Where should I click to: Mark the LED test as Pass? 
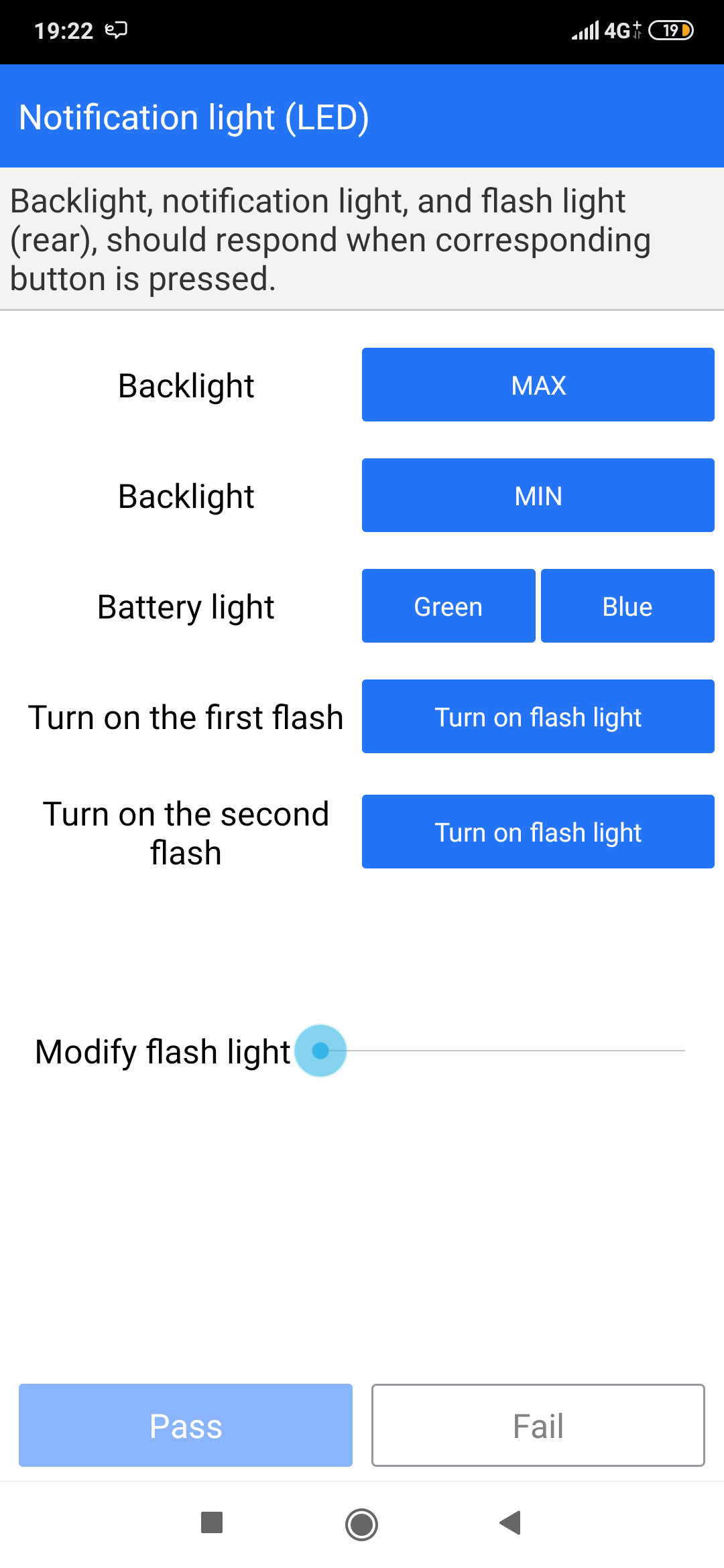pos(186,1425)
